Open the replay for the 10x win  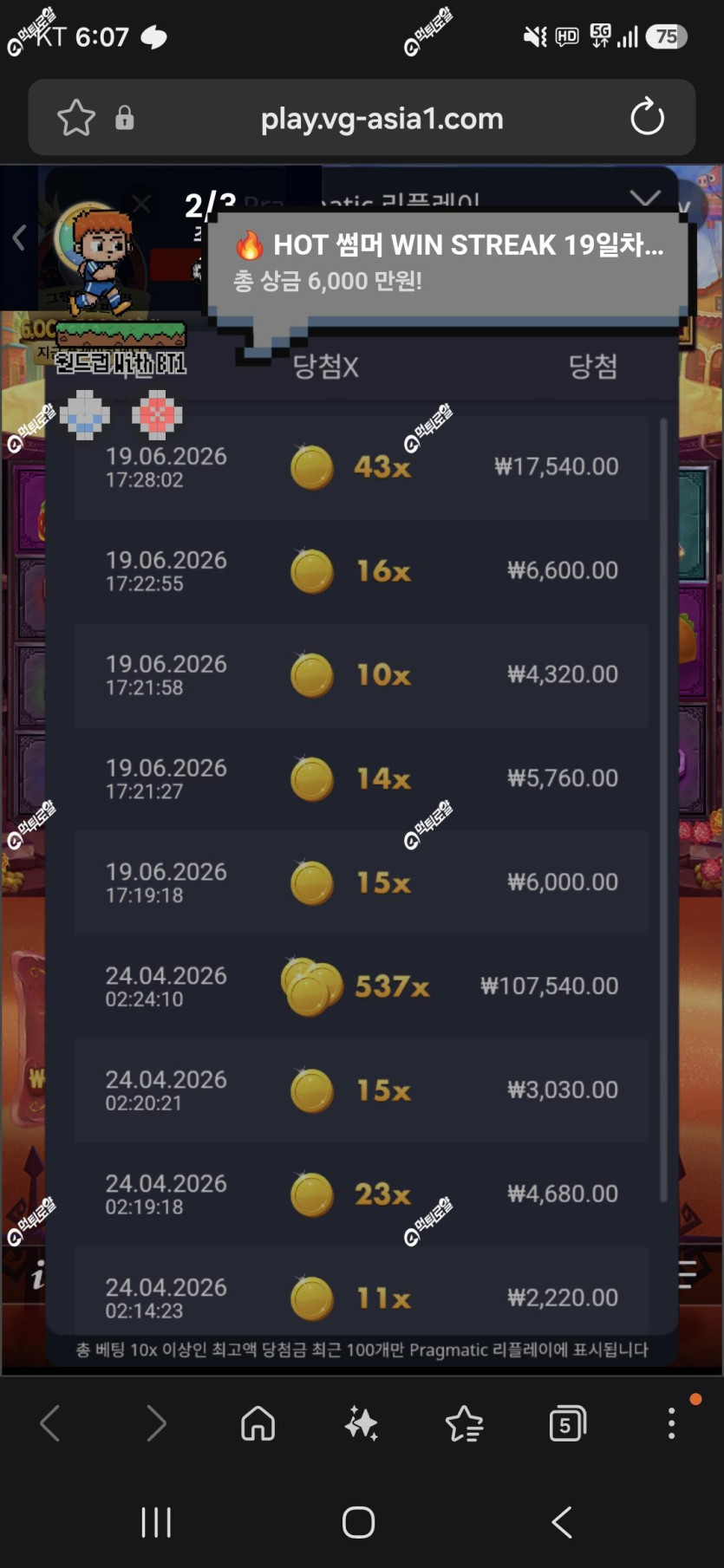click(362, 675)
